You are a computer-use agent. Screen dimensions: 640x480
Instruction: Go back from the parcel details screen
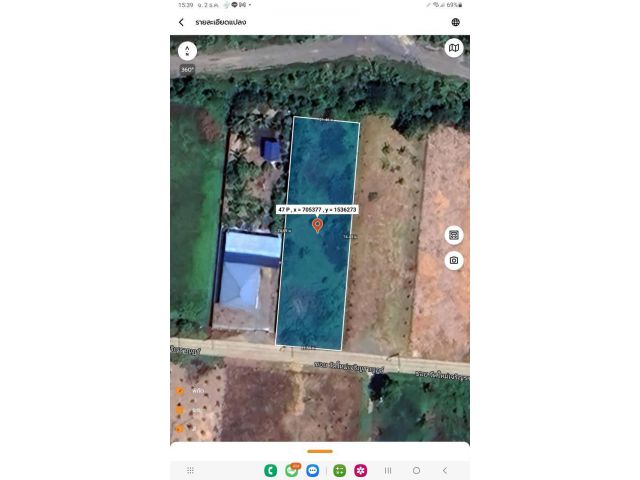181,22
